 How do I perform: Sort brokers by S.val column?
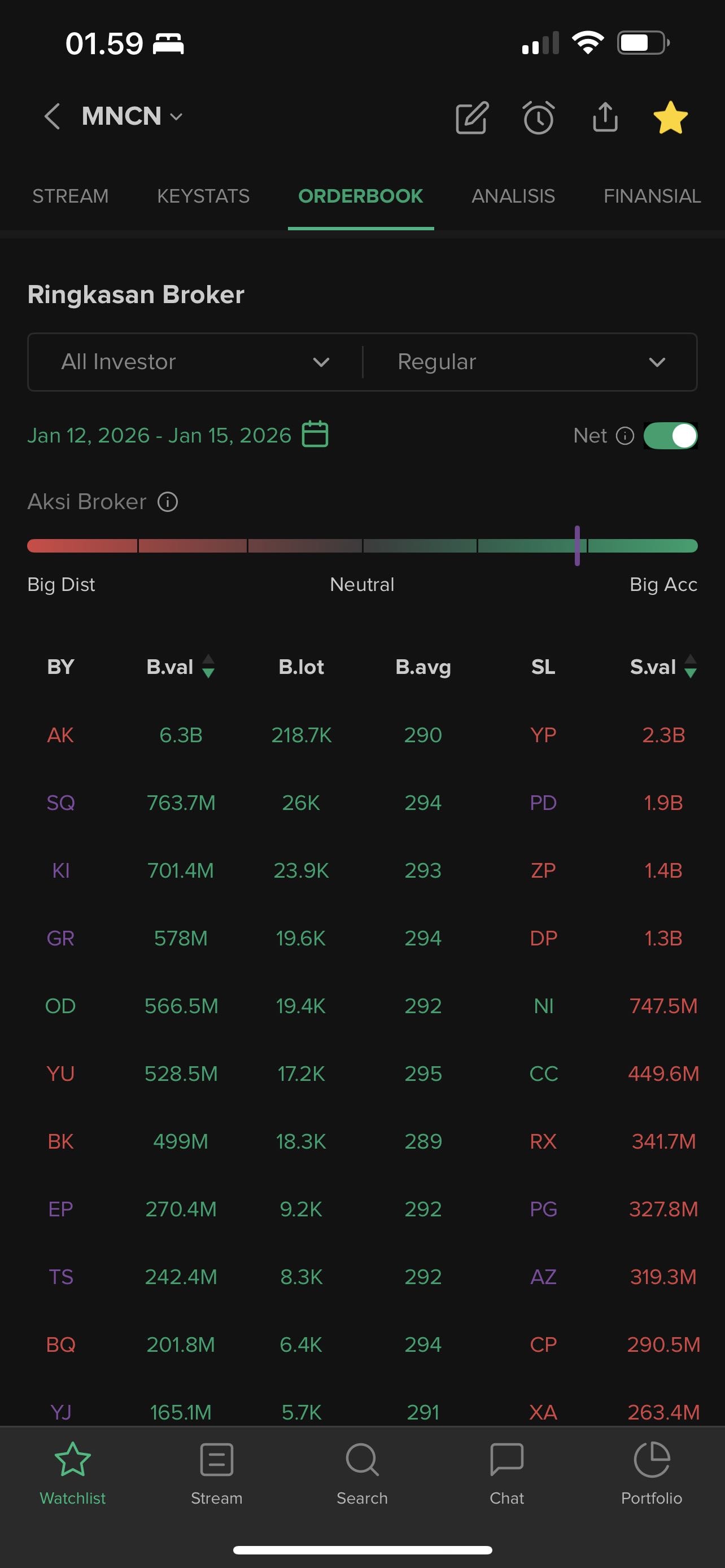click(x=662, y=667)
